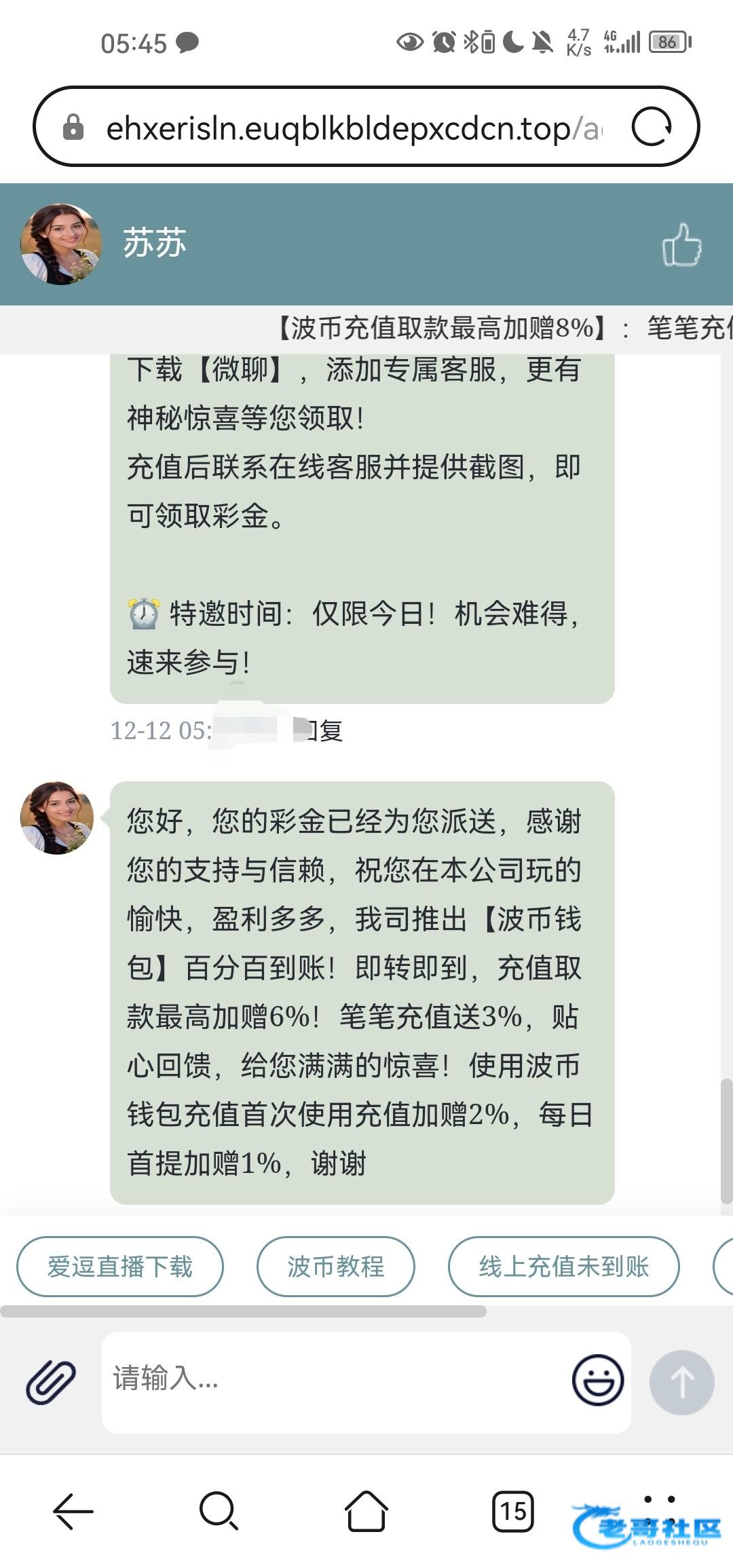The height and width of the screenshot is (1568, 733).
Task: Tap the thumbs-up icon in the chat header
Action: point(681,244)
